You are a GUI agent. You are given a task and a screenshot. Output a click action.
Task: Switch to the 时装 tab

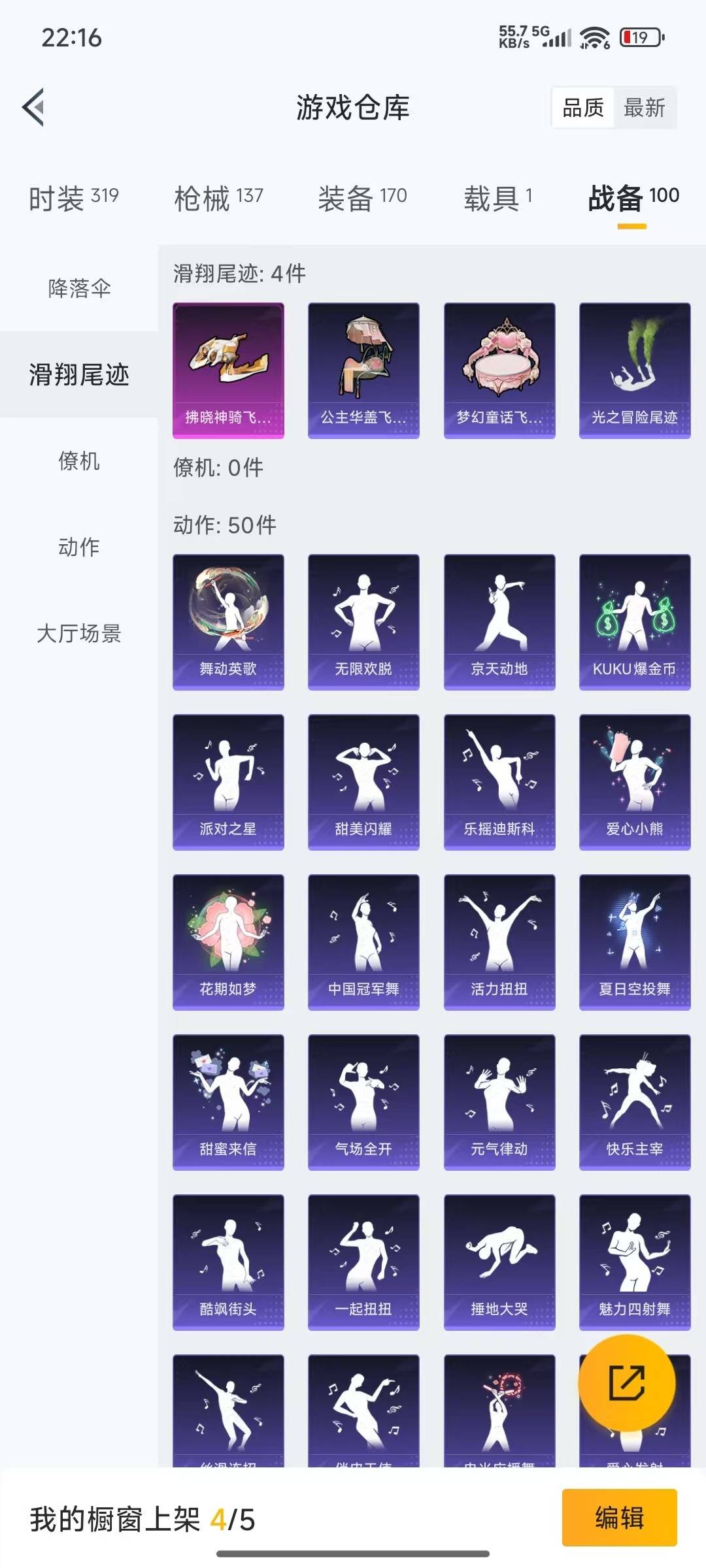73,197
